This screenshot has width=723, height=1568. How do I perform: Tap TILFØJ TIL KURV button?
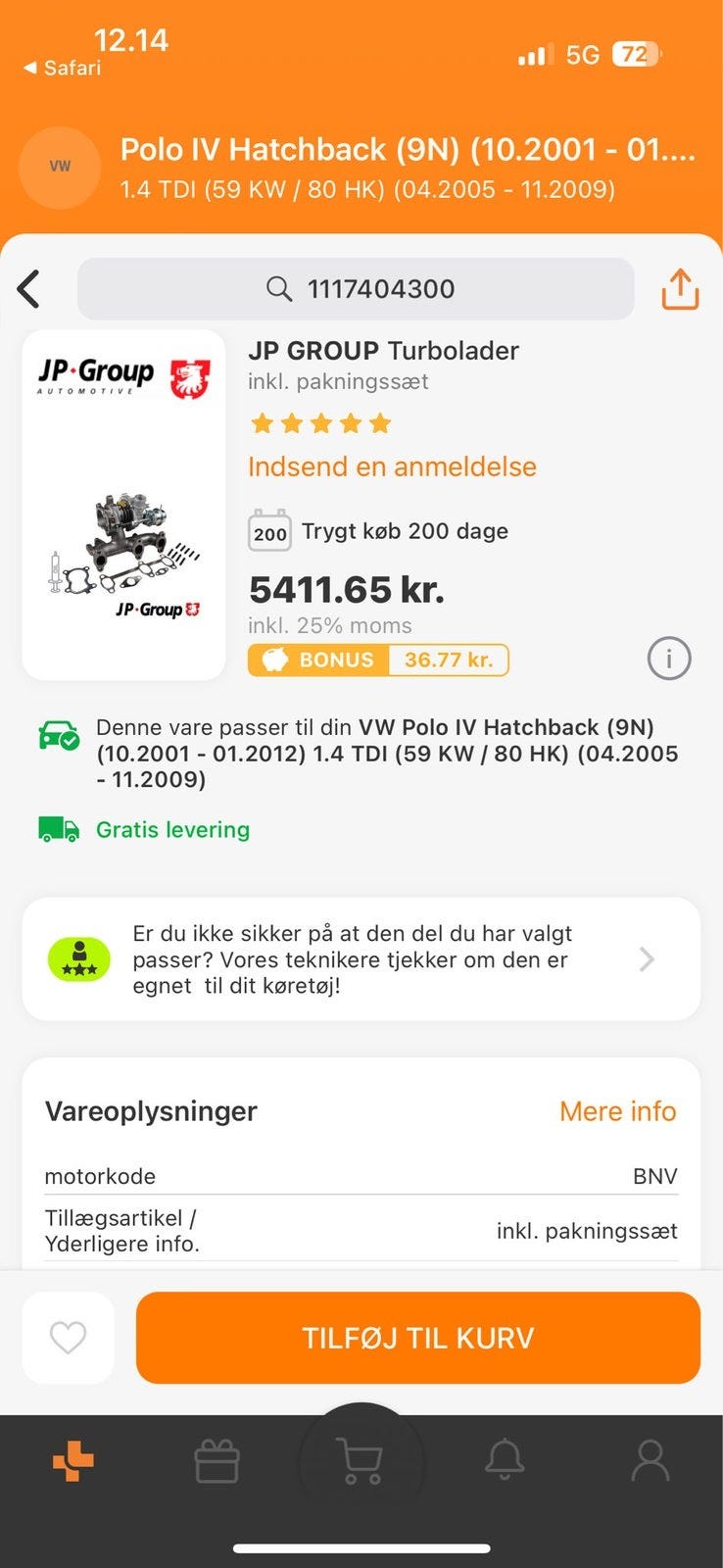417,1337
